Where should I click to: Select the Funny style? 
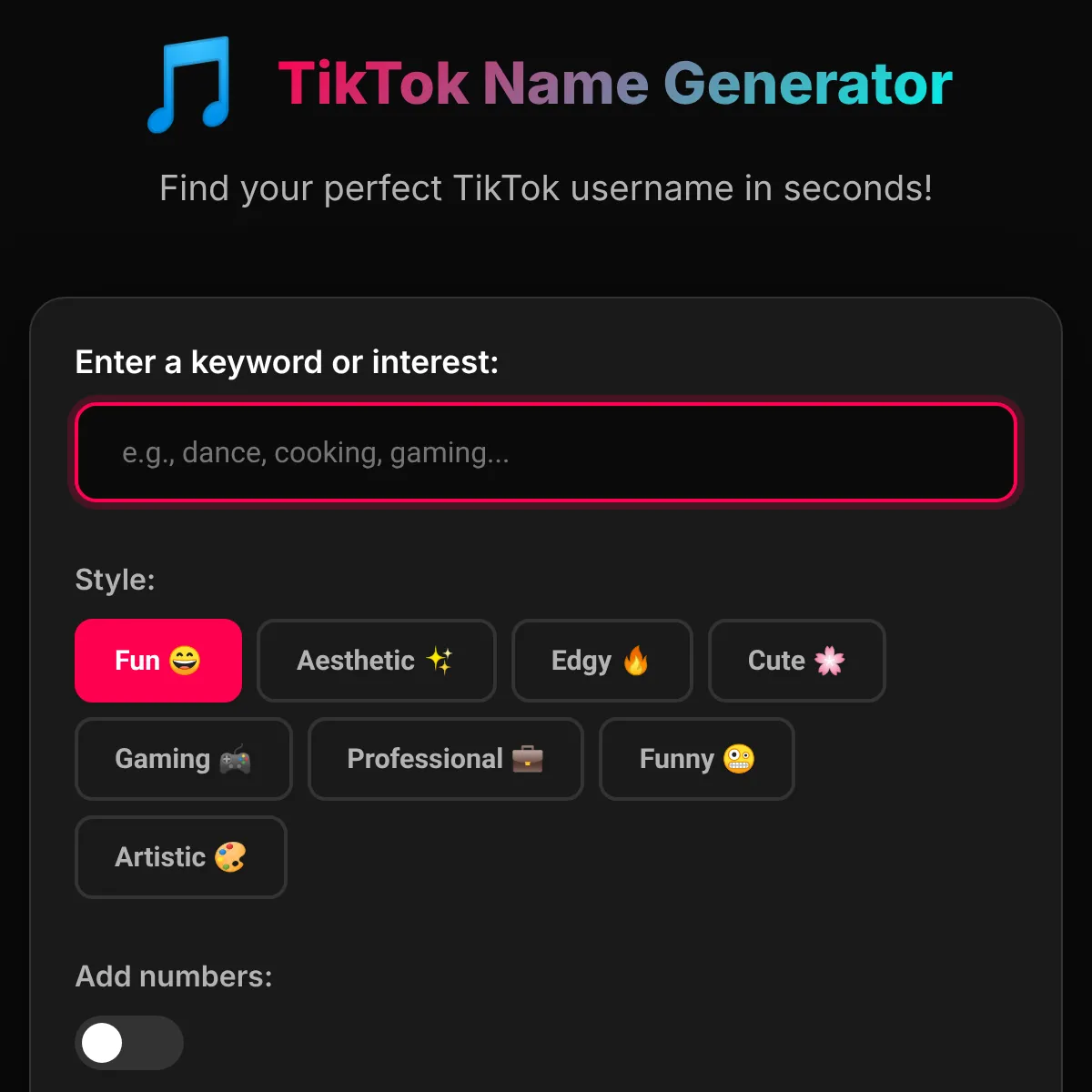pos(696,759)
